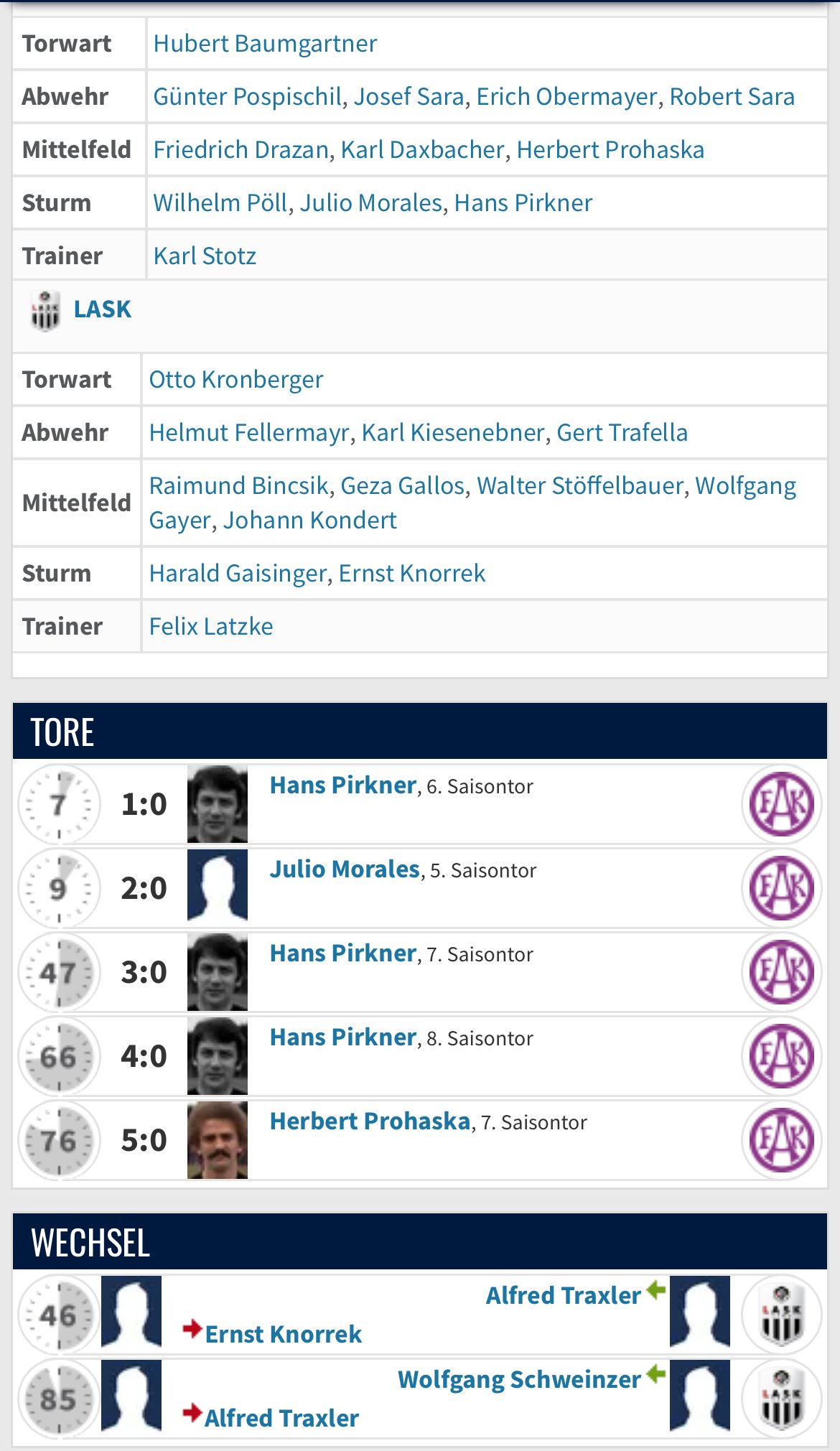Tap the Austria club logo beside 3:0
The image size is (840, 1451).
tap(781, 972)
